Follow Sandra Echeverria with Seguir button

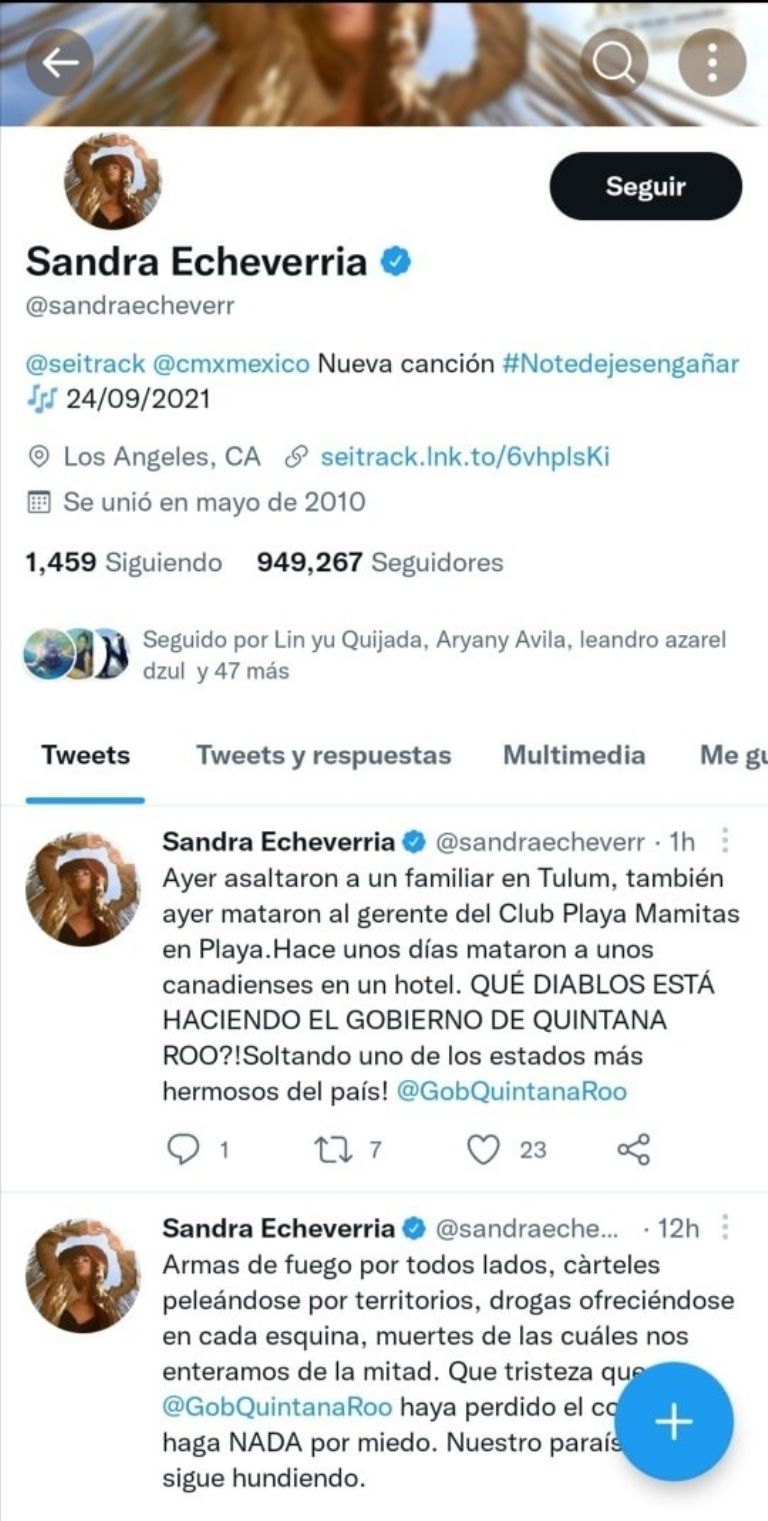645,186
